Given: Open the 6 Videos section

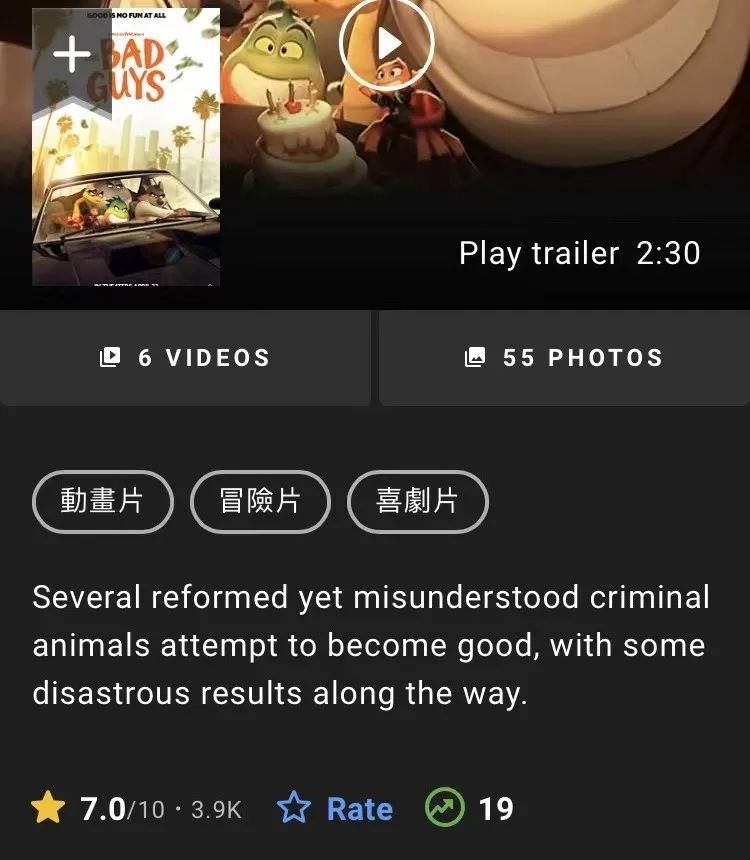Looking at the screenshot, I should [185, 358].
